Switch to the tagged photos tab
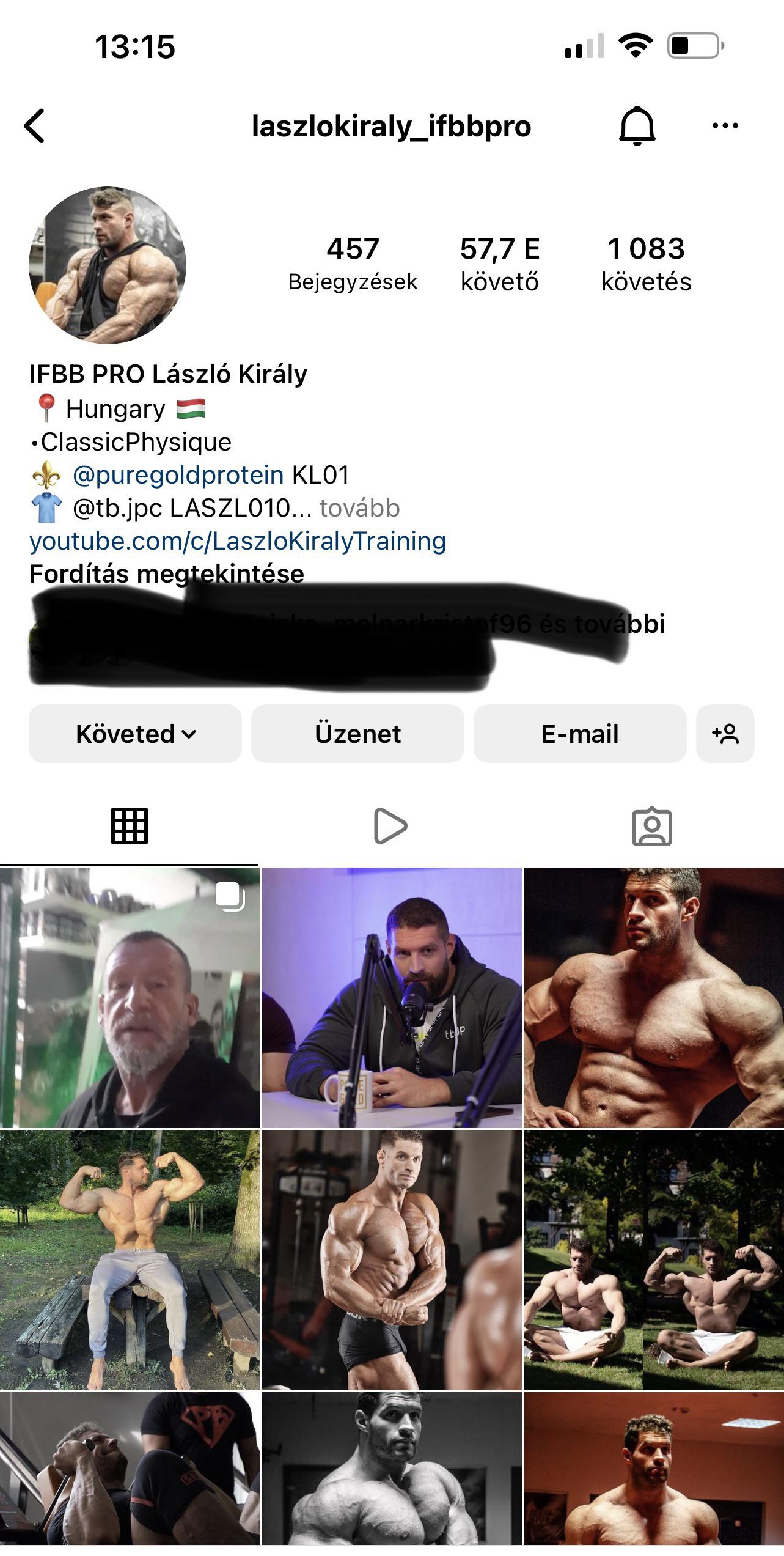Screen dimensions: 784x1556 (x=651, y=826)
